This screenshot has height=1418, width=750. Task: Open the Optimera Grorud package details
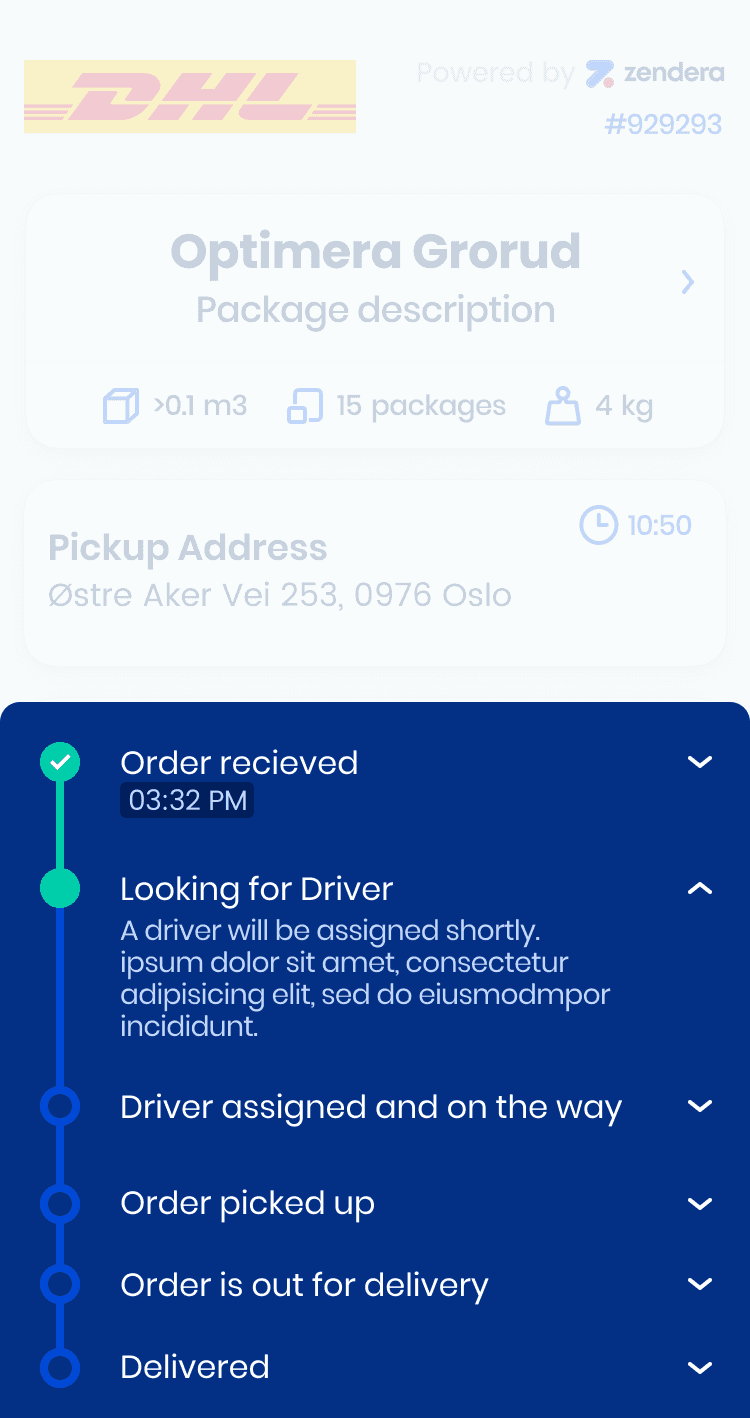tap(687, 282)
